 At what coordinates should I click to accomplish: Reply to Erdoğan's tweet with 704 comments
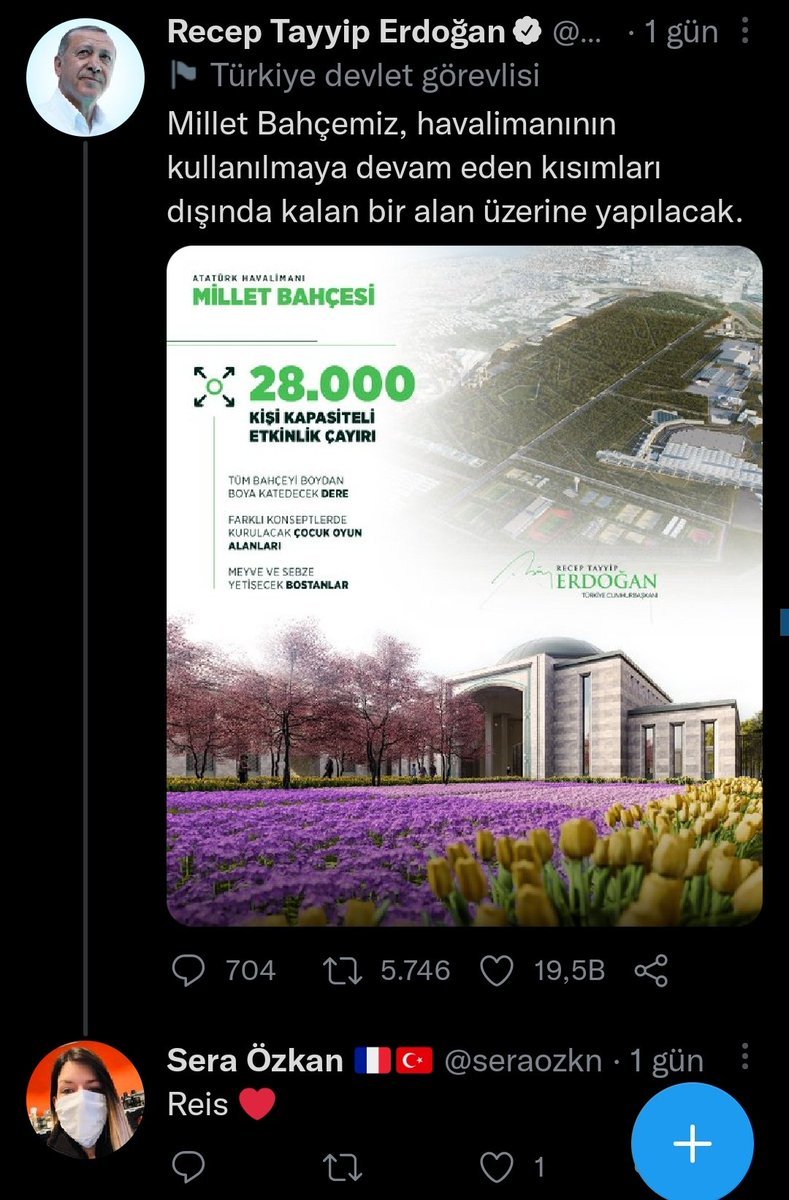(x=190, y=969)
